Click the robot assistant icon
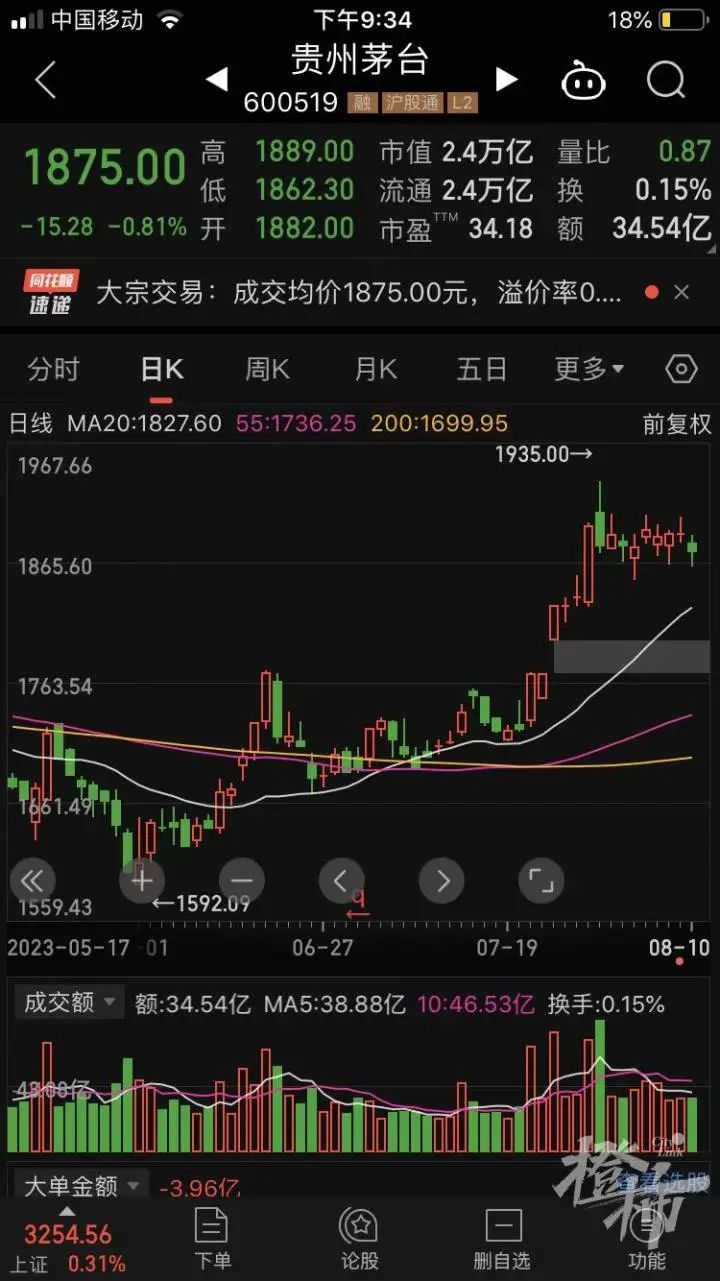The width and height of the screenshot is (720, 1281). coord(583,80)
